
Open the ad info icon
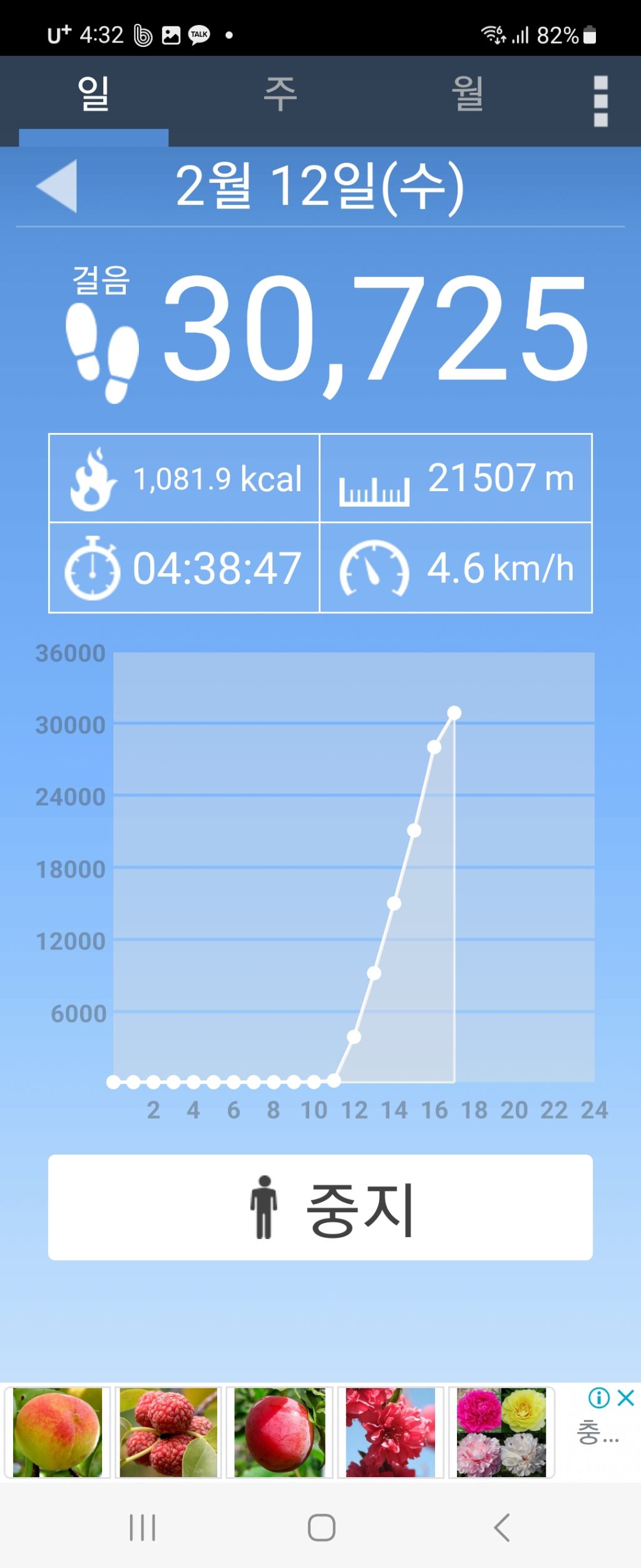[598, 1397]
